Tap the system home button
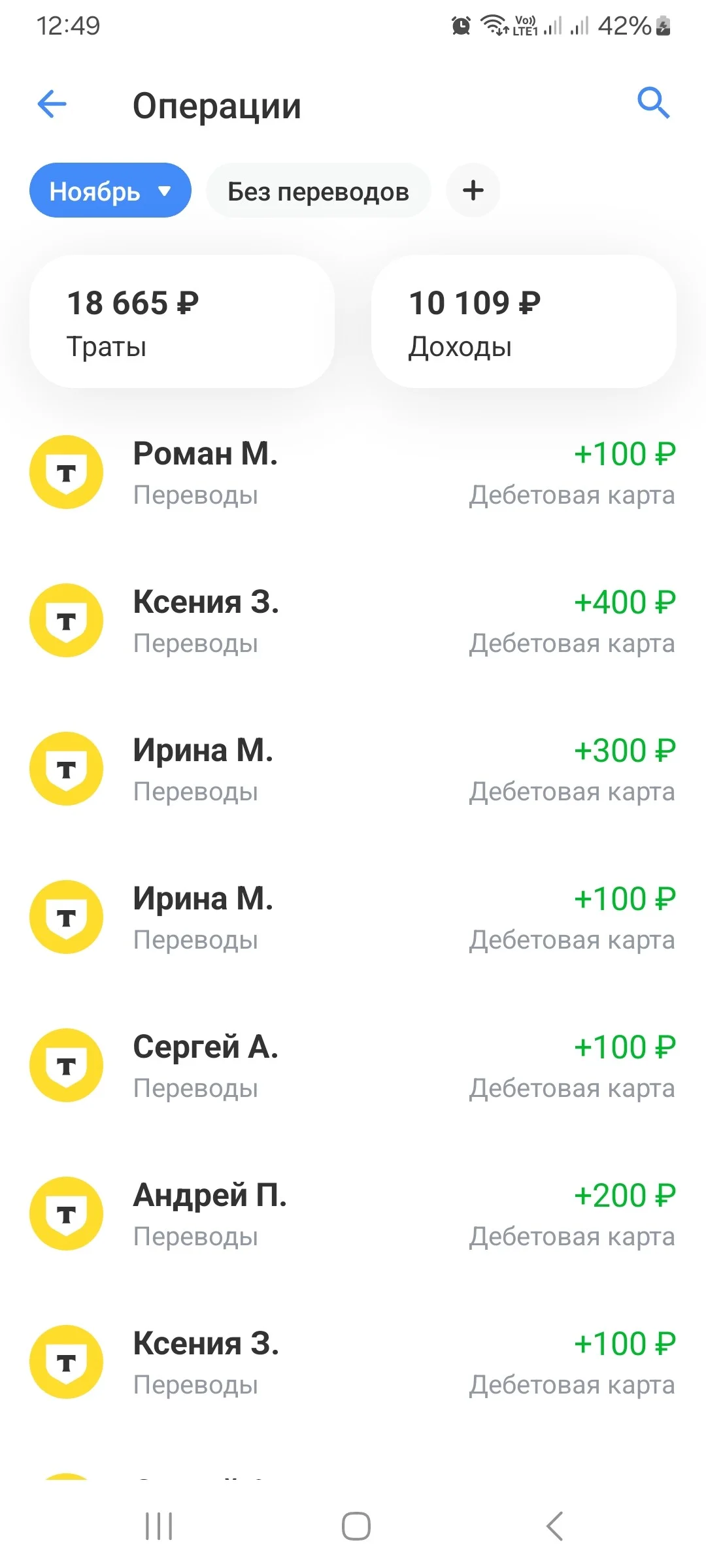This screenshot has width=706, height=1568. [x=356, y=1526]
